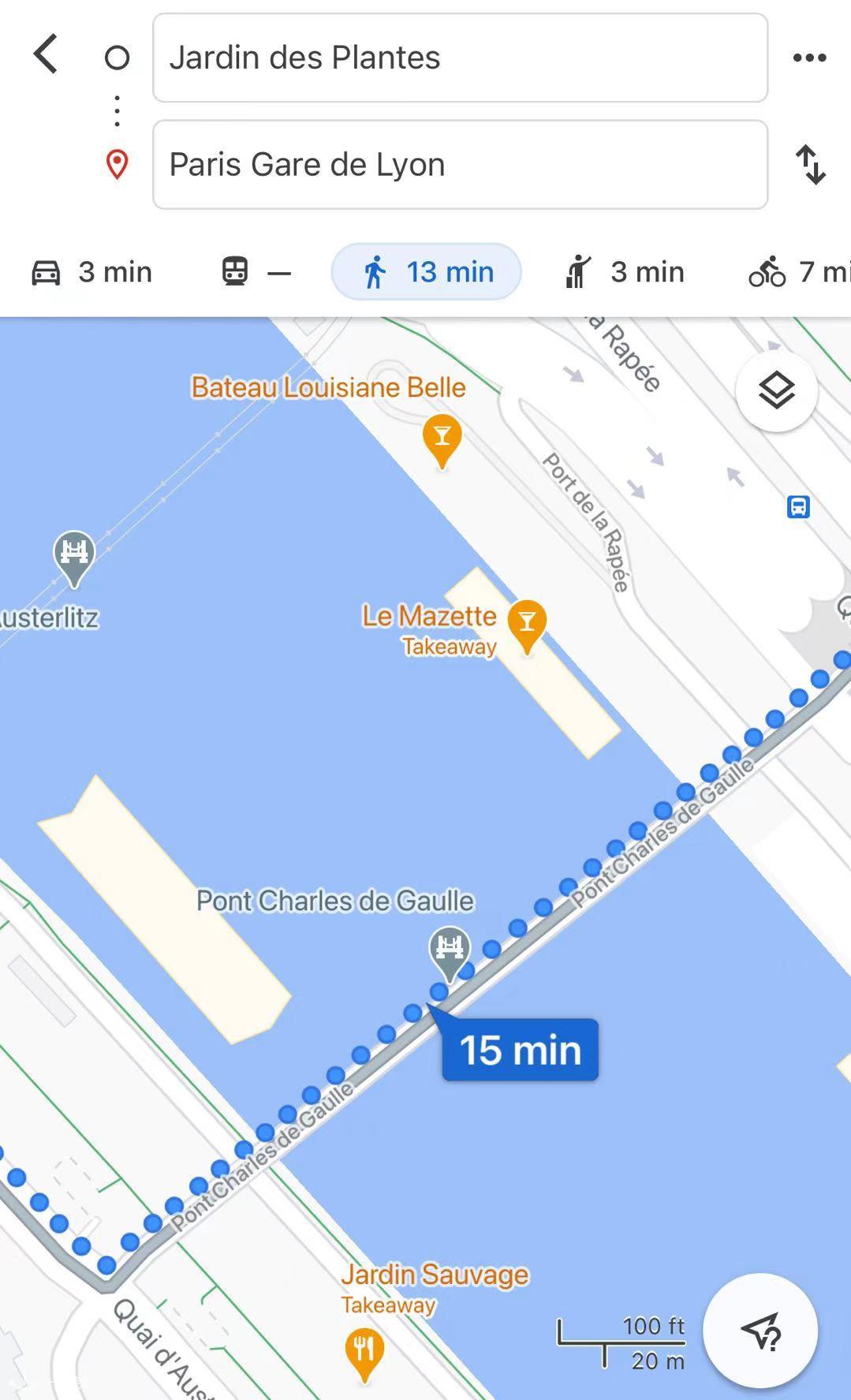Tap the location arrow button
The image size is (851, 1400).
[x=760, y=1331]
